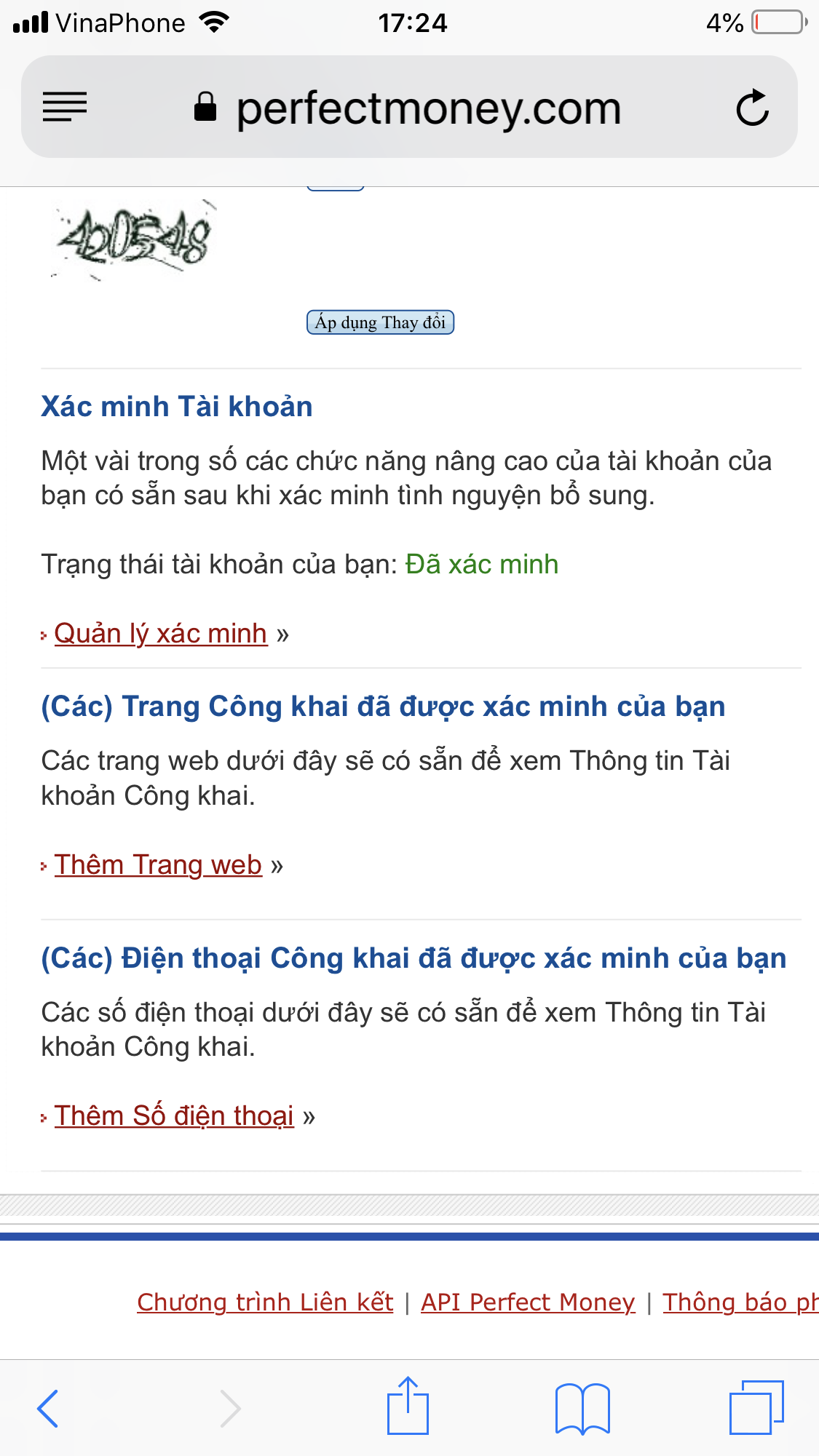The image size is (819, 1456).
Task: Reload the perfectmoney.com page
Action: click(752, 108)
